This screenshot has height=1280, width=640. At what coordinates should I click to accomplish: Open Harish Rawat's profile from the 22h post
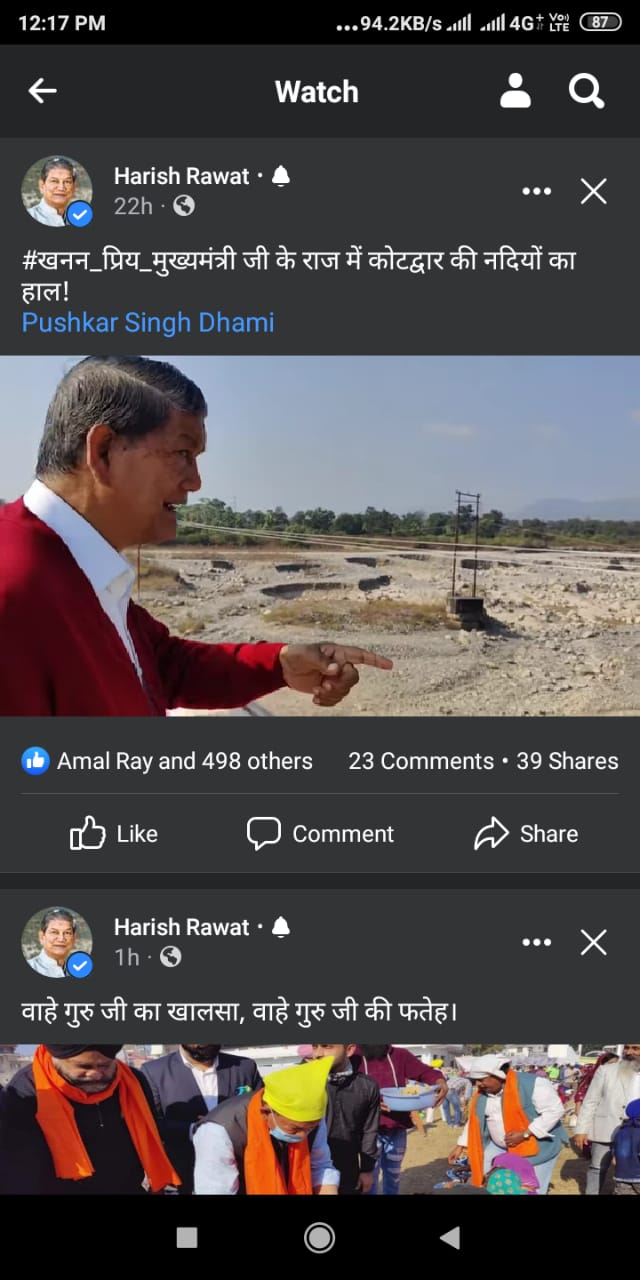pyautogui.click(x=181, y=176)
